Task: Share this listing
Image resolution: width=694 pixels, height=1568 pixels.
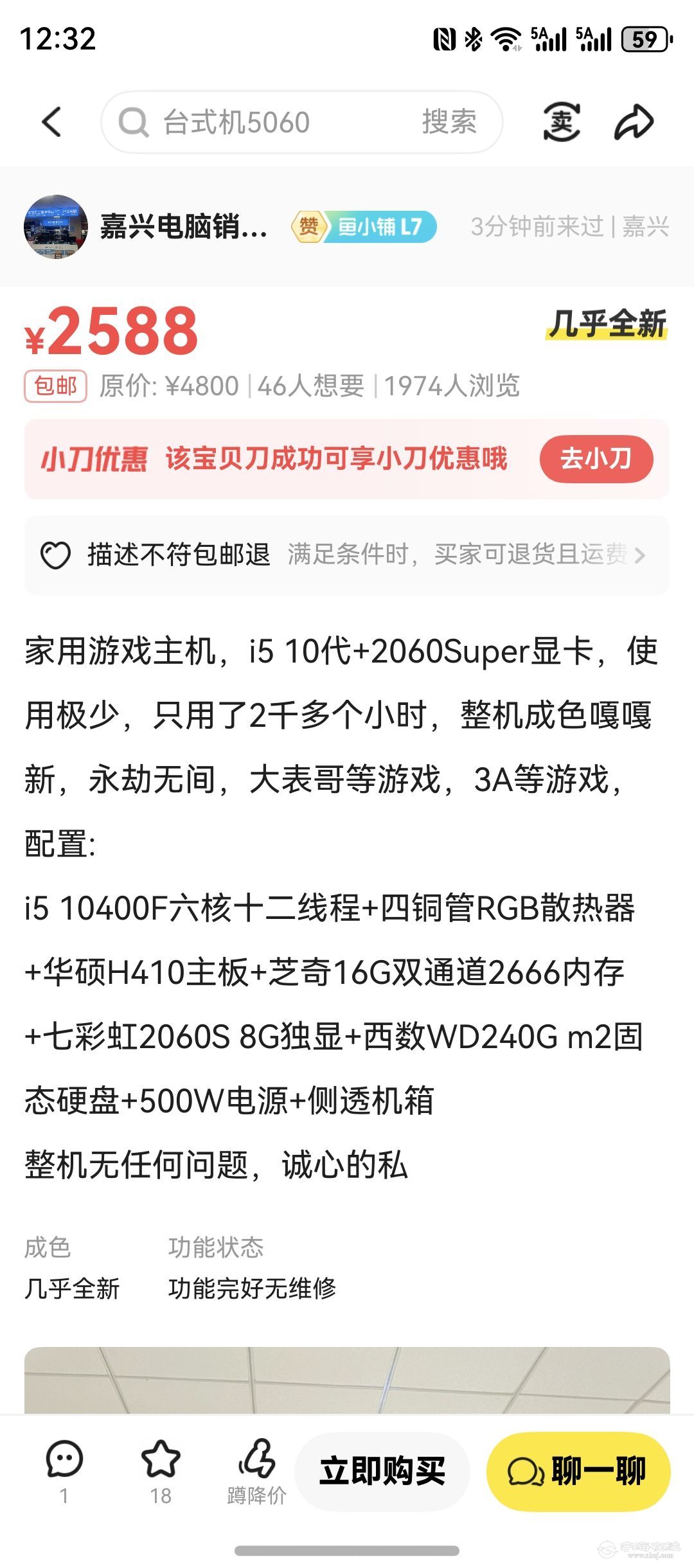Action: click(634, 122)
